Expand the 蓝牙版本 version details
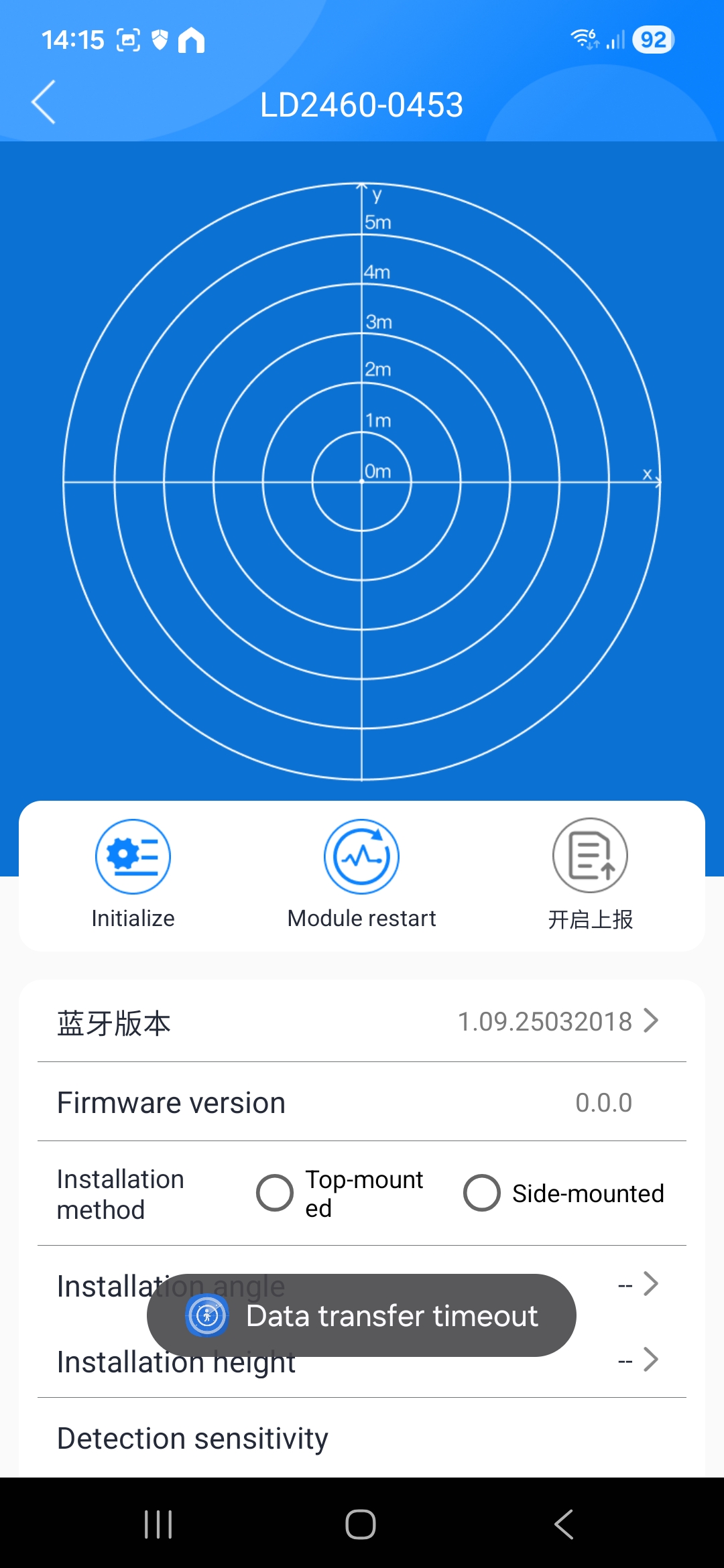724x1568 pixels. (x=649, y=1021)
